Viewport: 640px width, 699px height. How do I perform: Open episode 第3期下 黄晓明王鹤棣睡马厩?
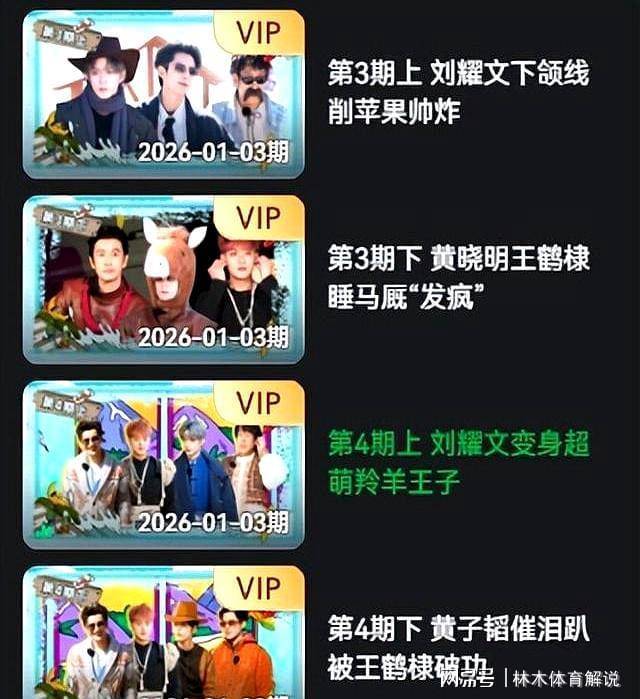tap(163, 278)
